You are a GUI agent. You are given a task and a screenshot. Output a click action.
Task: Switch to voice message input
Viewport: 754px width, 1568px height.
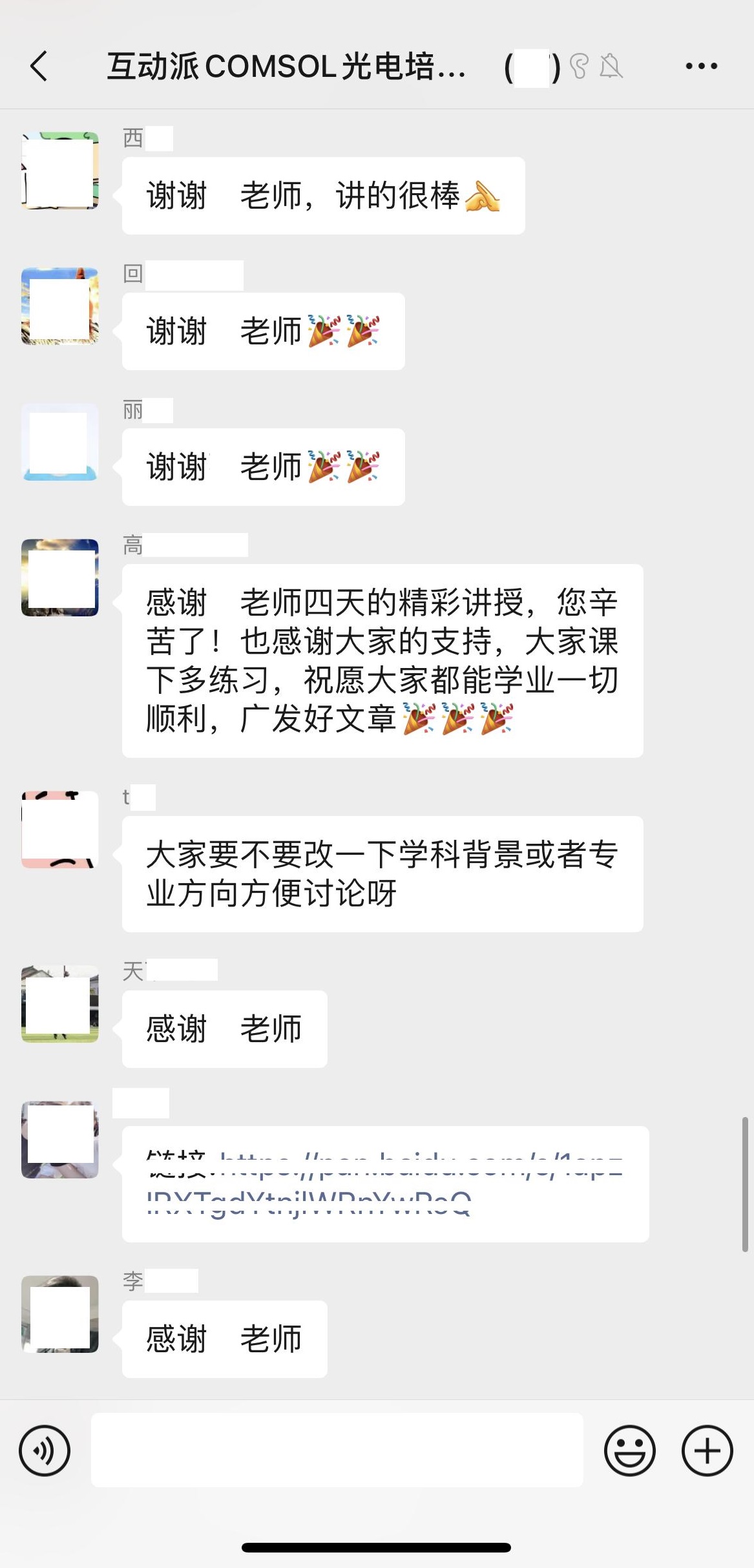45,1450
